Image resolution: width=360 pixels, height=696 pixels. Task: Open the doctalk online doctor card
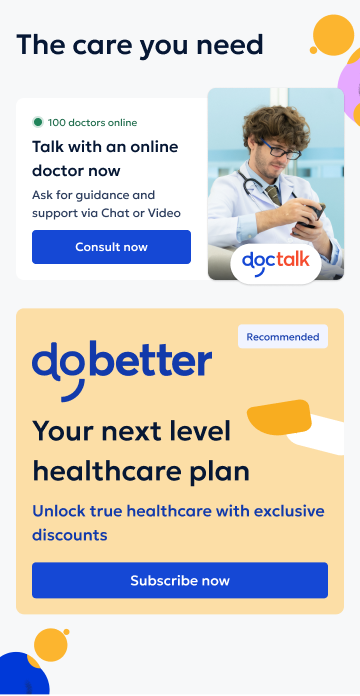tap(180, 184)
